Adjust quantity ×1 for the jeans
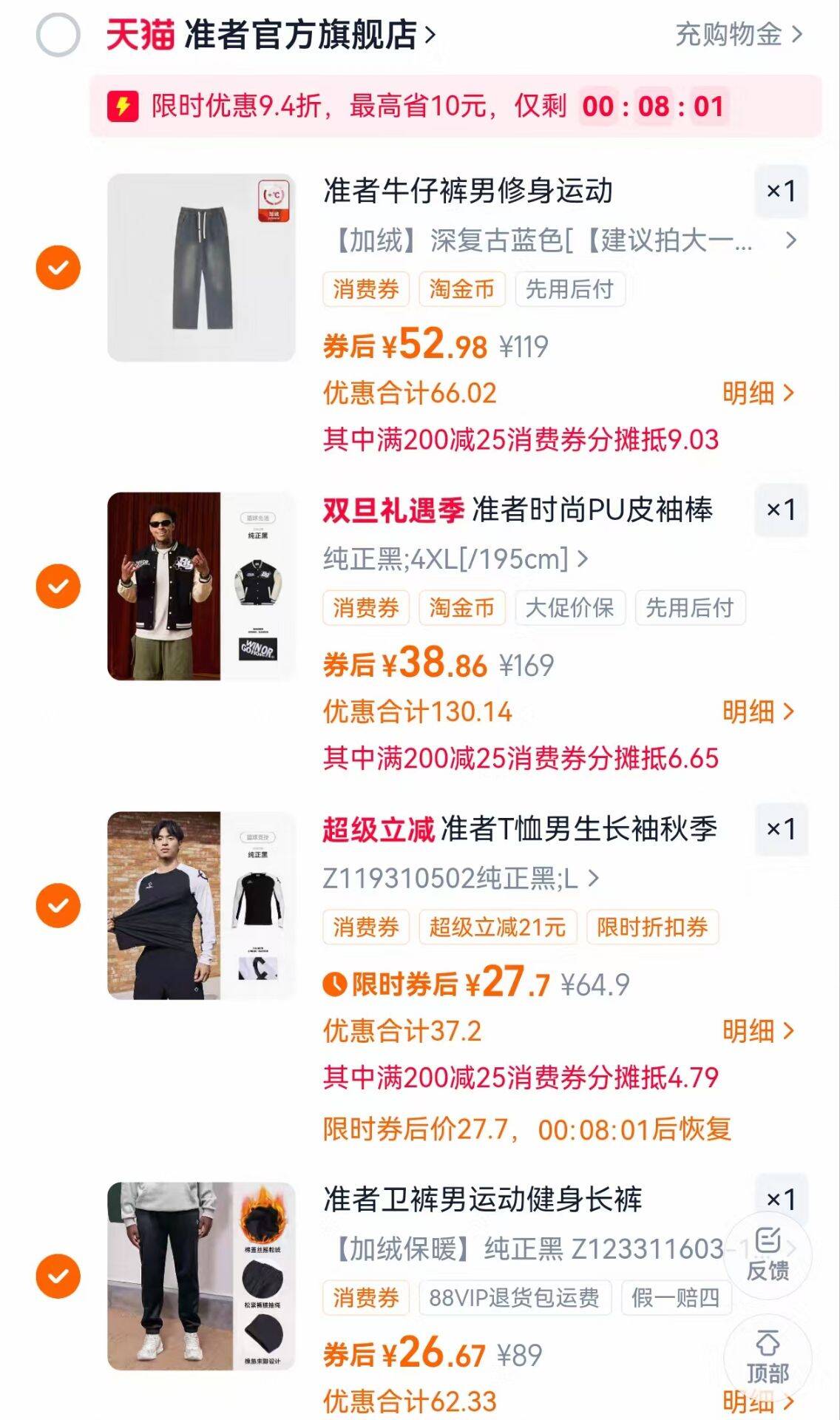This screenshot has height=1420, width=840. [781, 192]
